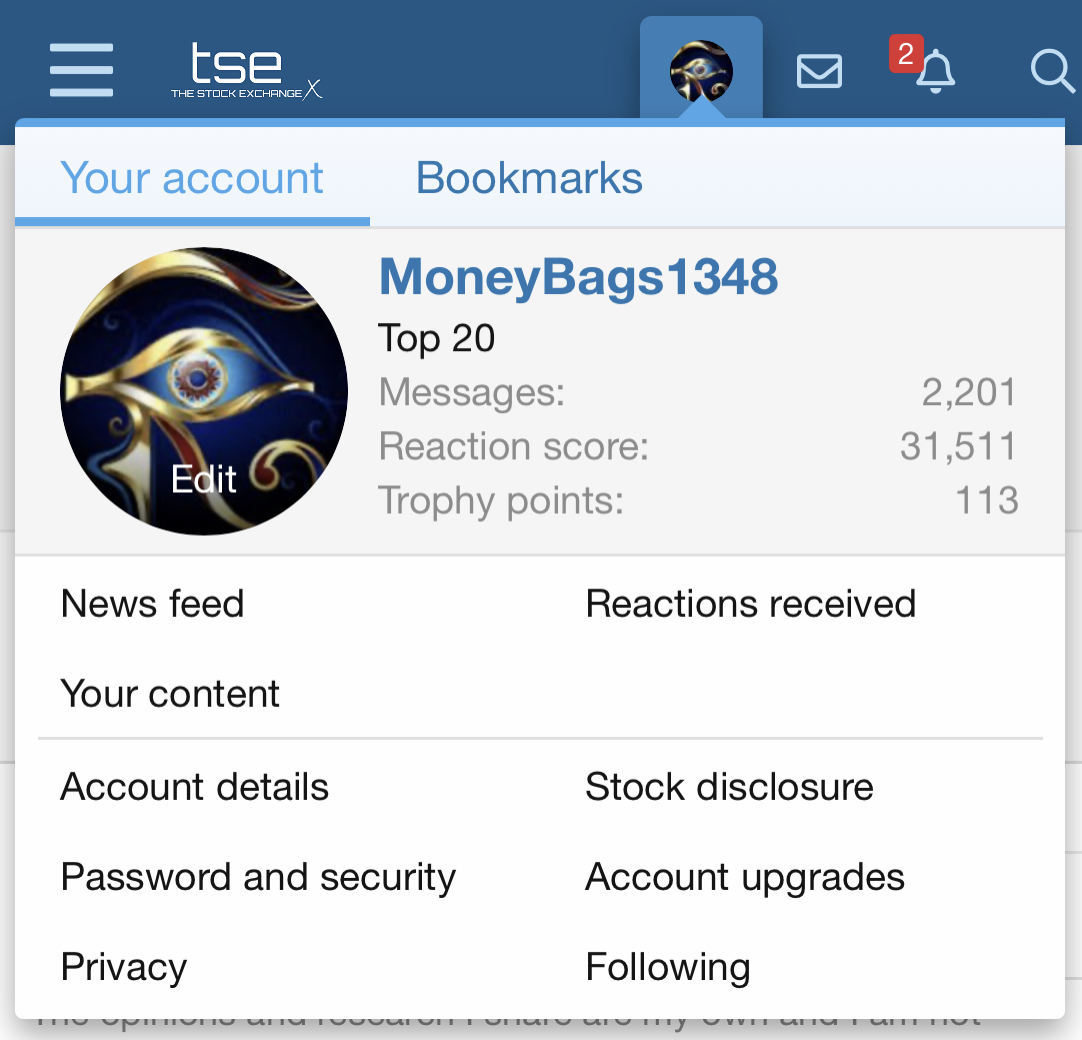Select the Your account tab
The image size is (1082, 1040).
pos(192,179)
